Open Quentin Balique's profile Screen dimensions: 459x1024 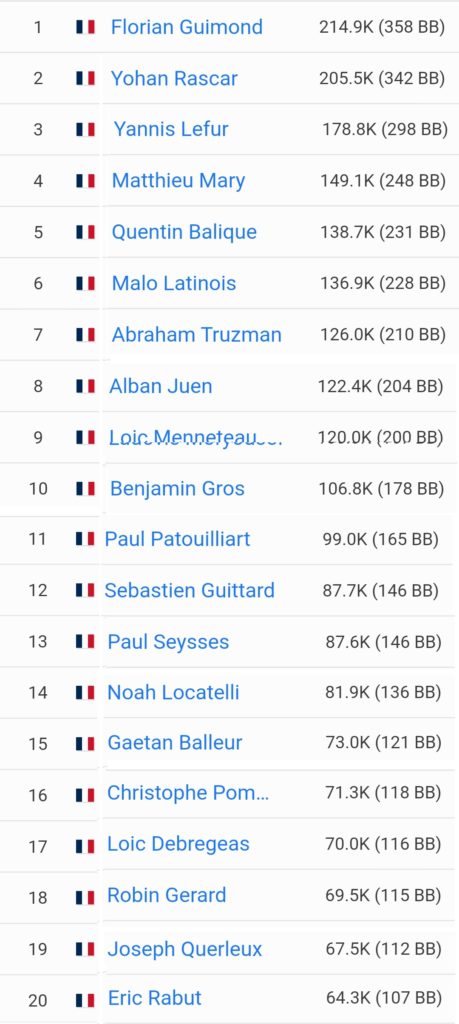[184, 232]
